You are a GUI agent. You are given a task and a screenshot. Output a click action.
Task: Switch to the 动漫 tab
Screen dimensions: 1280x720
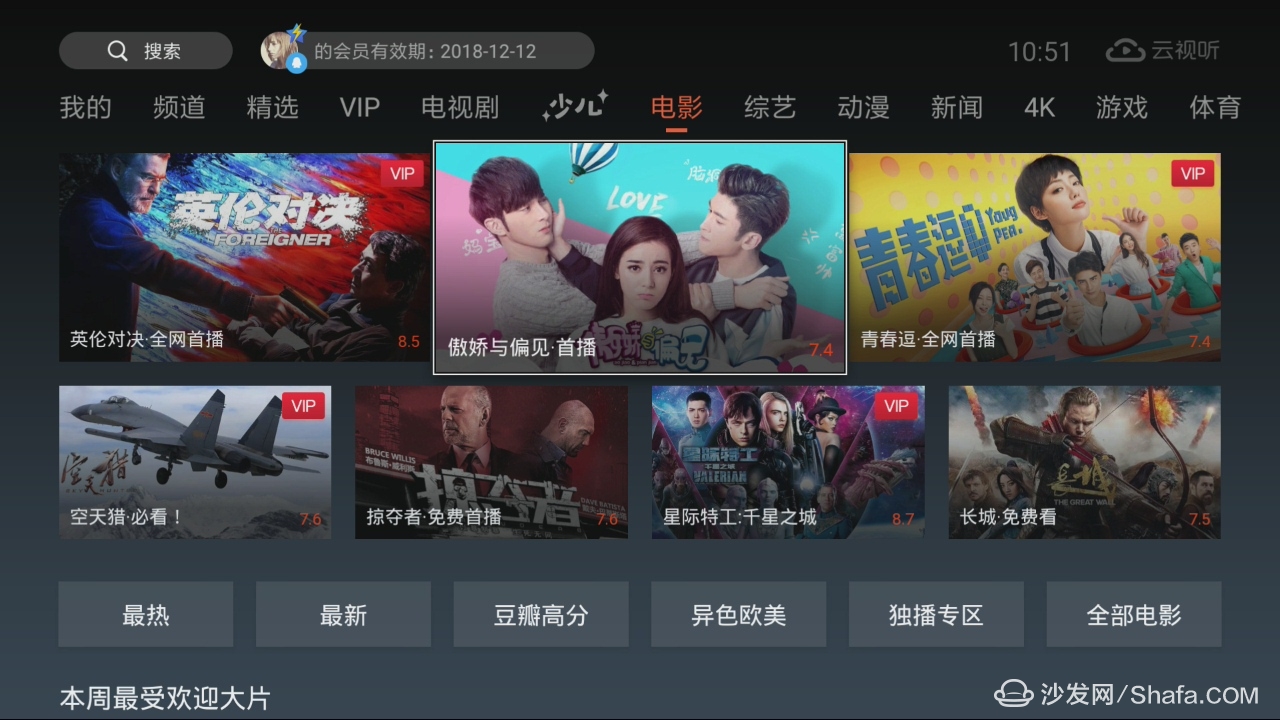click(863, 108)
